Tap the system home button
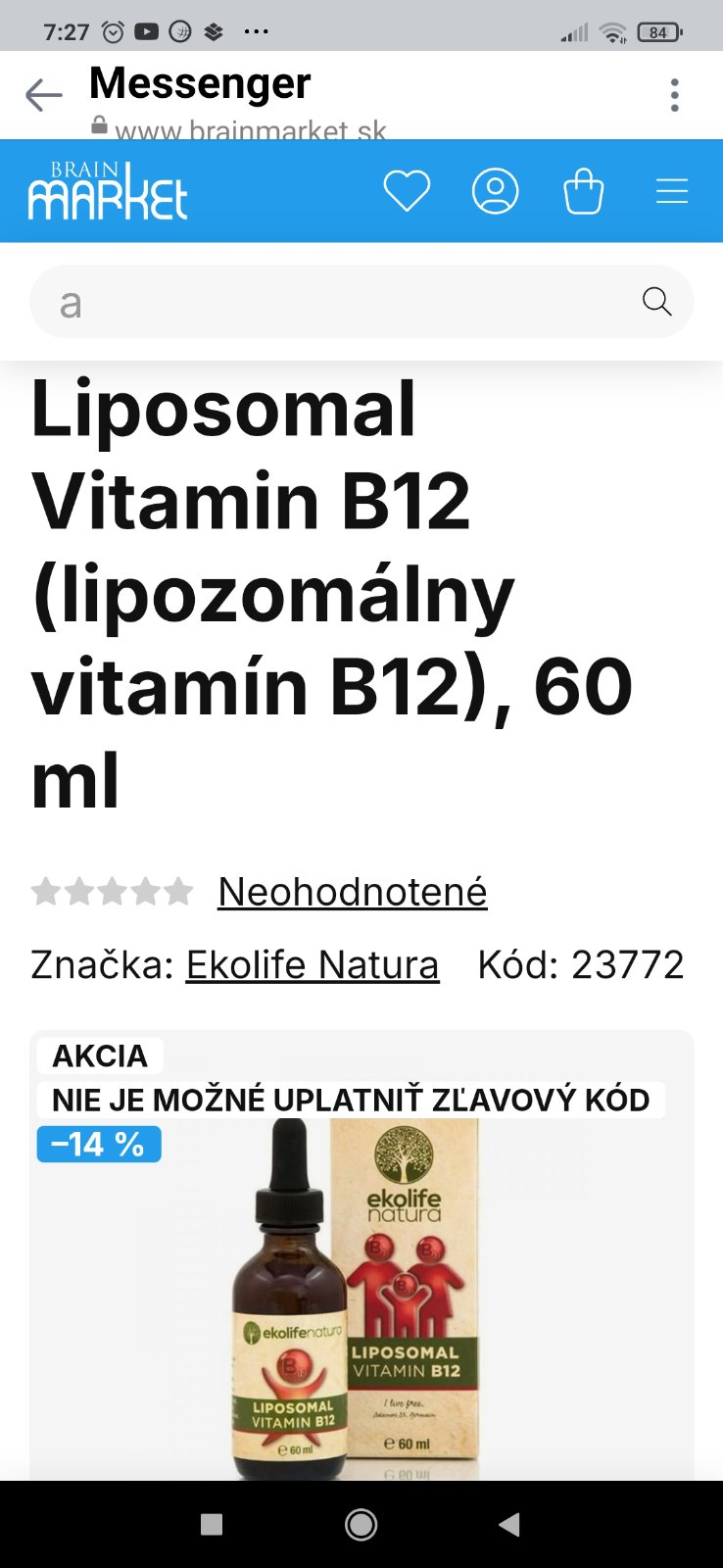This screenshot has width=723, height=1568. click(361, 1525)
